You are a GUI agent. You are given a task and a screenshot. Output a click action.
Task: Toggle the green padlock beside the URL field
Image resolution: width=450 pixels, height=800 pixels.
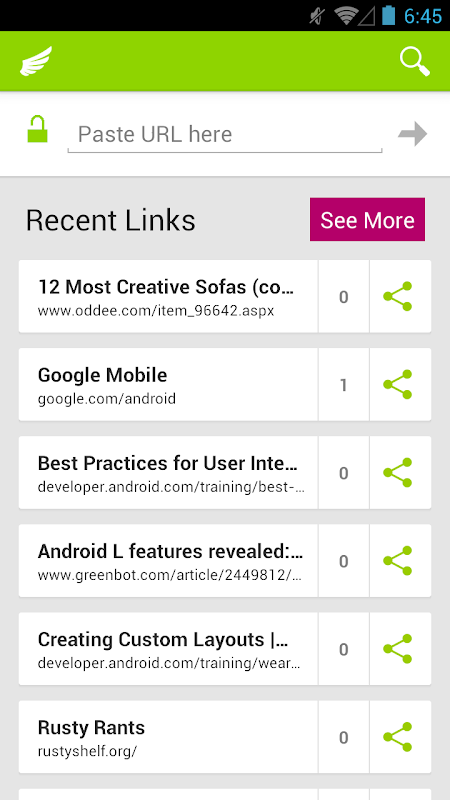tap(37, 129)
